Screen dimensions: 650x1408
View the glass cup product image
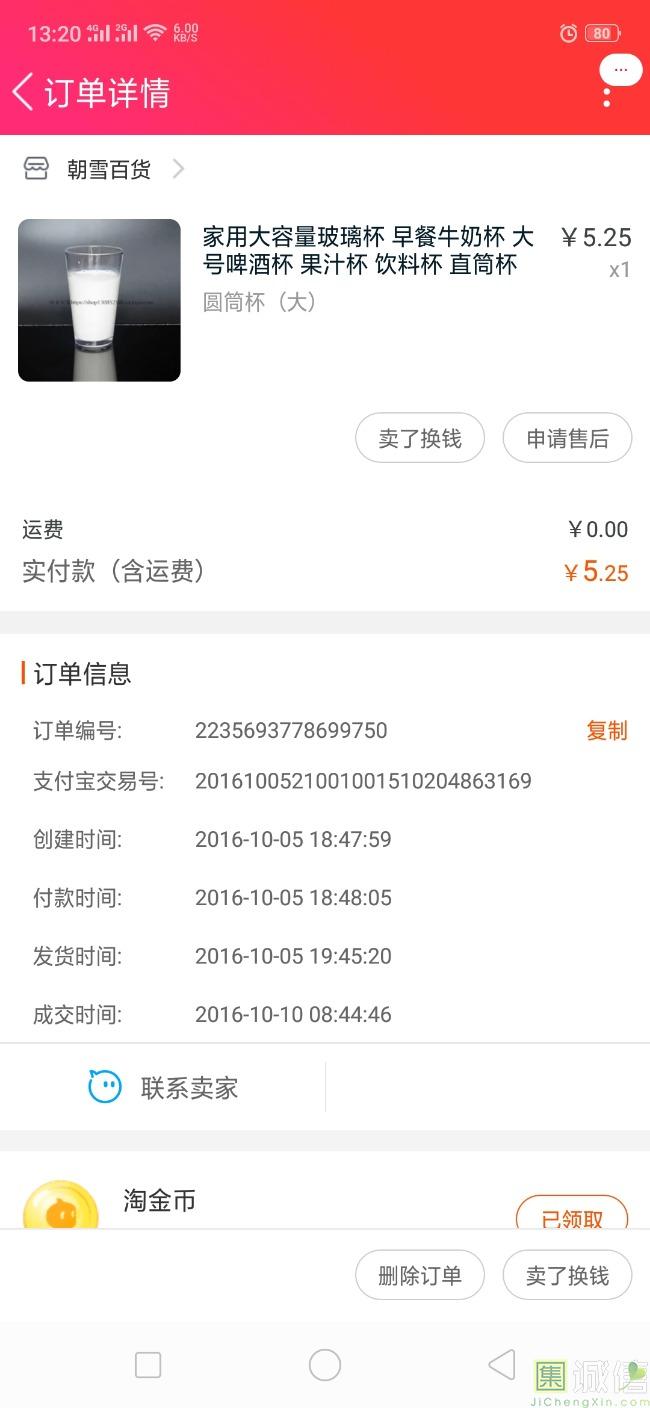(99, 300)
